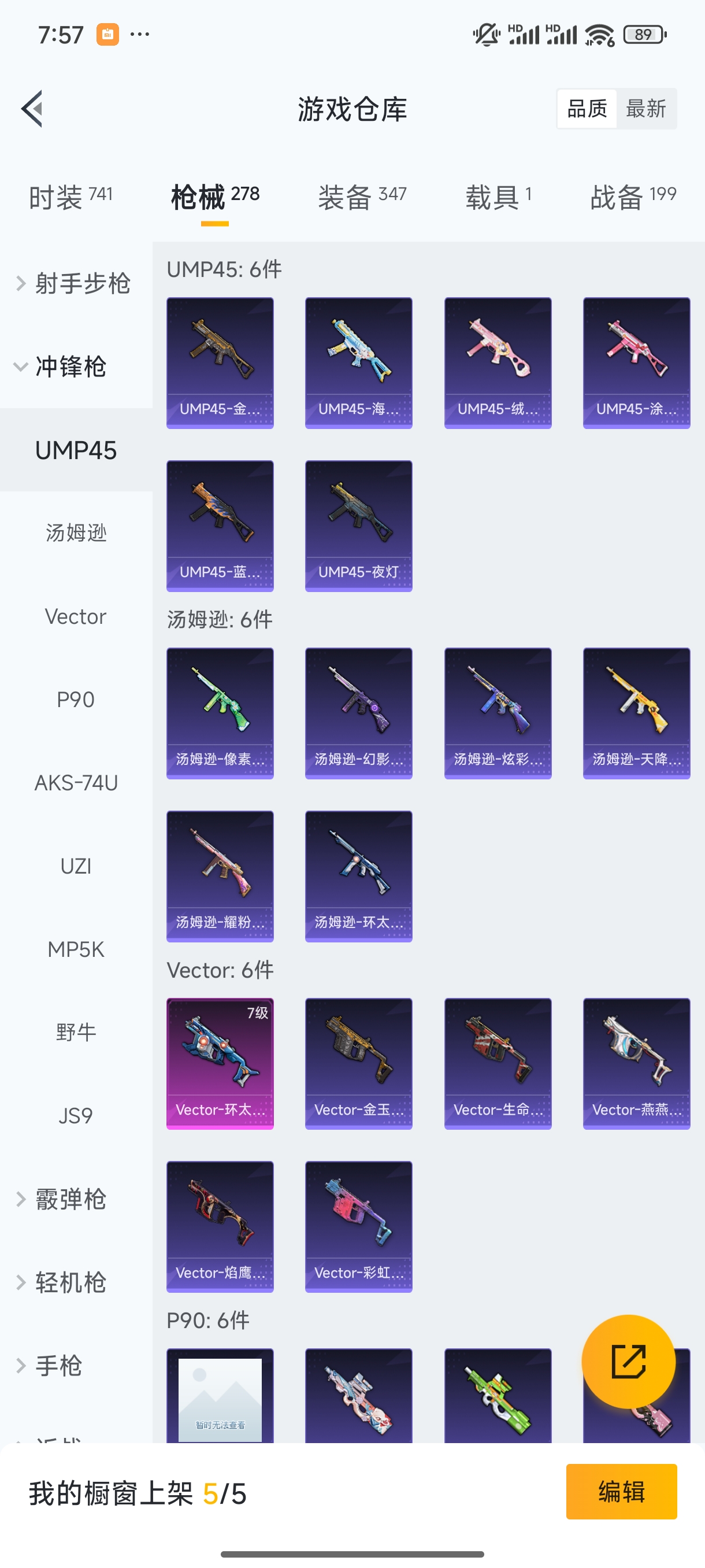Image resolution: width=705 pixels, height=1568 pixels.
Task: Open the 7级 Vector-环太 skin
Action: (220, 1063)
